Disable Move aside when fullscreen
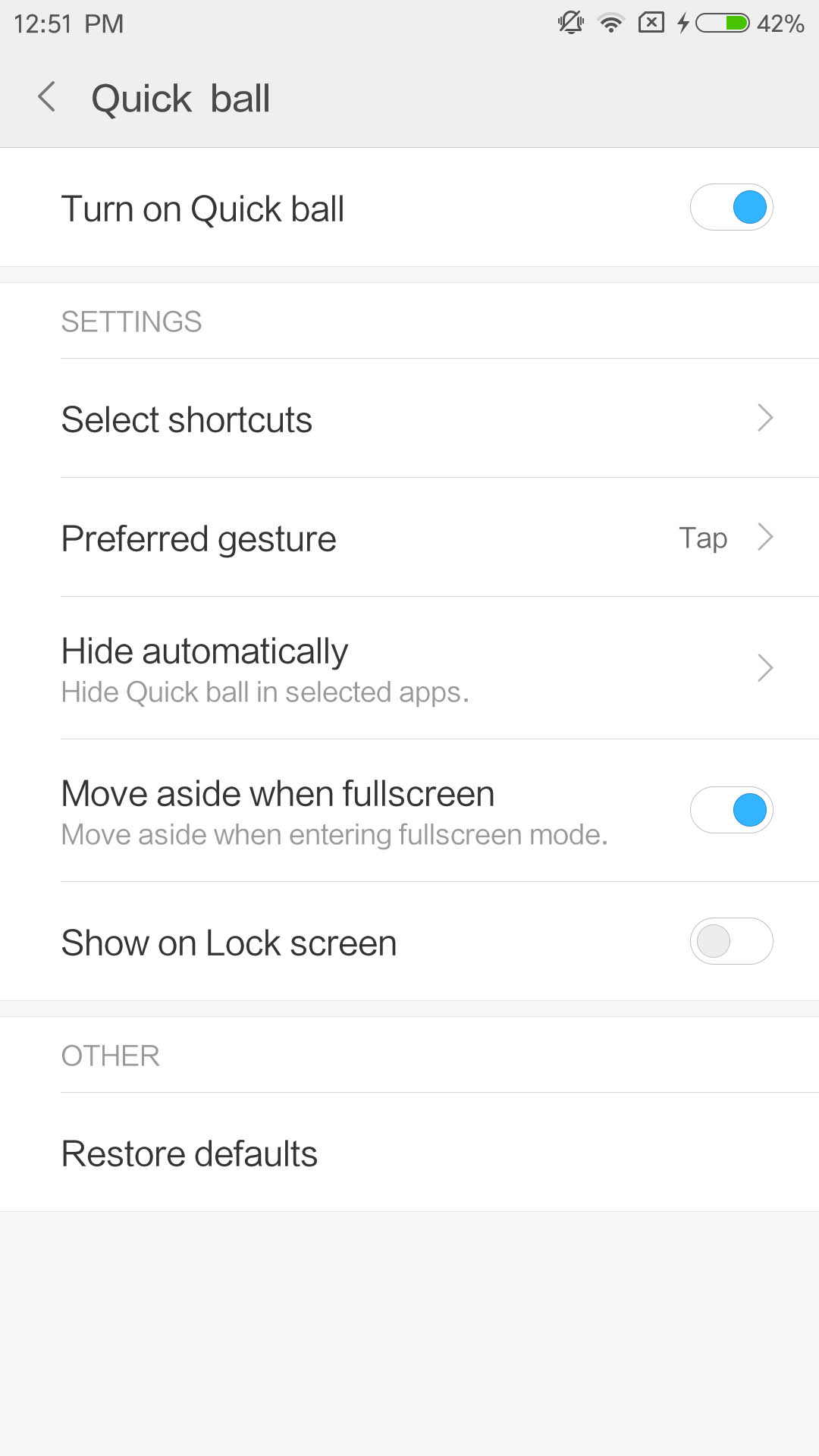This screenshot has height=1456, width=819. [731, 810]
